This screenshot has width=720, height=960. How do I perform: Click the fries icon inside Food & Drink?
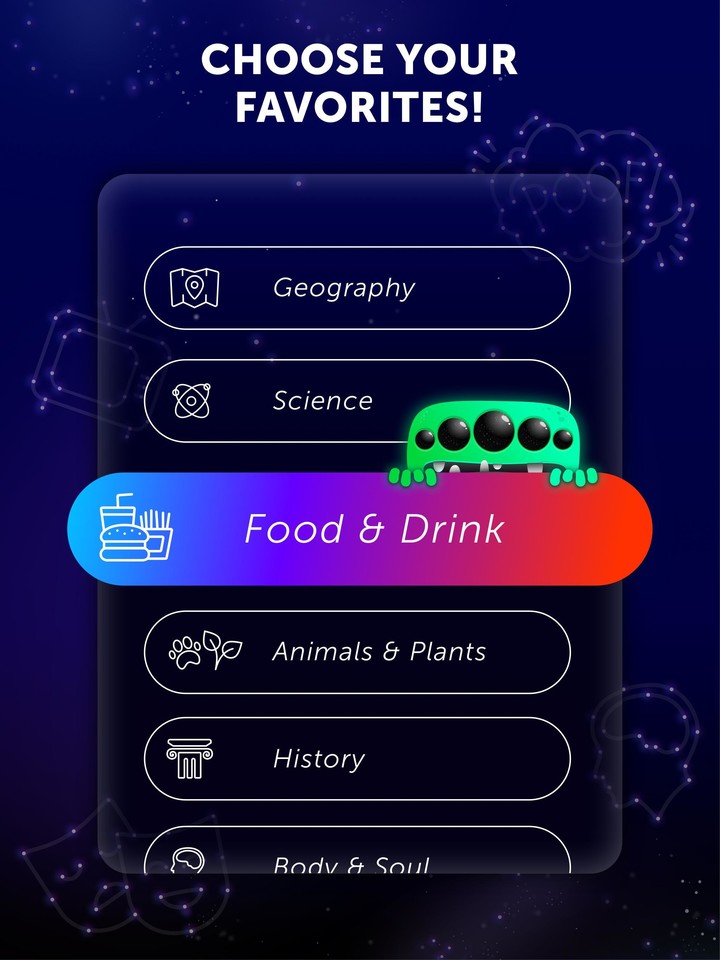[x=160, y=520]
